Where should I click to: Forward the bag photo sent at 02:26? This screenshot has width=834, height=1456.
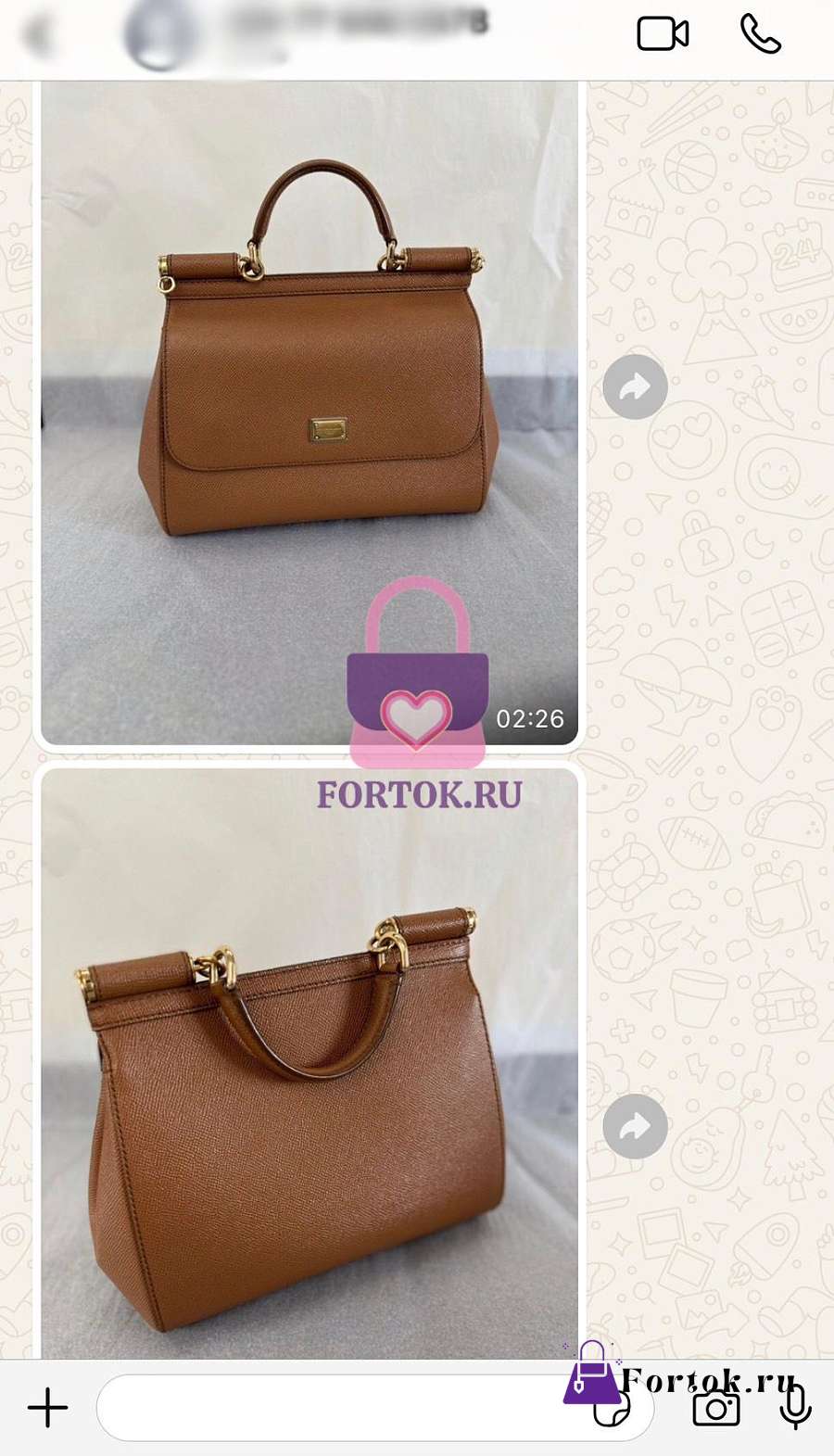(x=635, y=386)
